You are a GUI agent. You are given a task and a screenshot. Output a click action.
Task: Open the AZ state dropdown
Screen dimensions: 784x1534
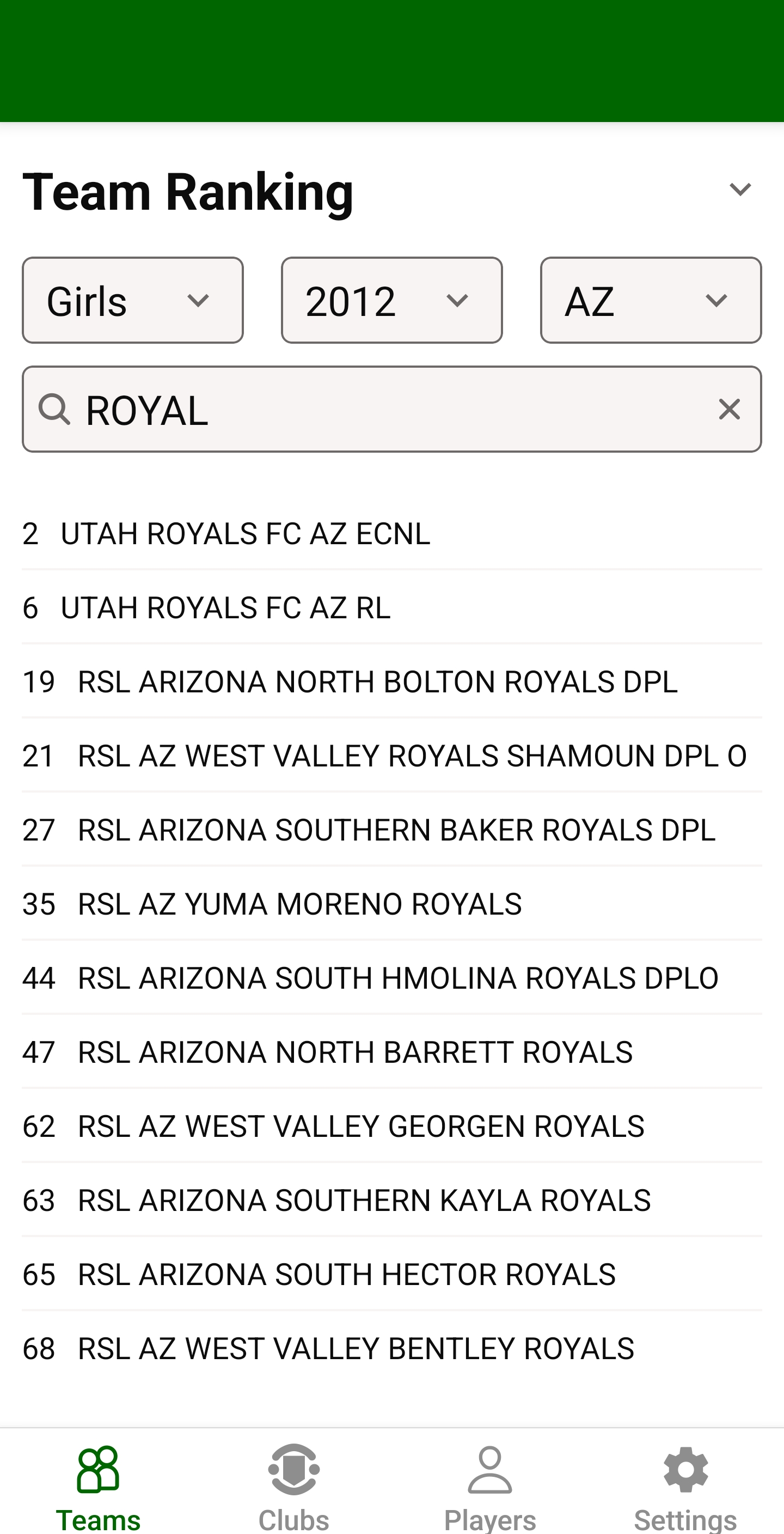(x=650, y=300)
